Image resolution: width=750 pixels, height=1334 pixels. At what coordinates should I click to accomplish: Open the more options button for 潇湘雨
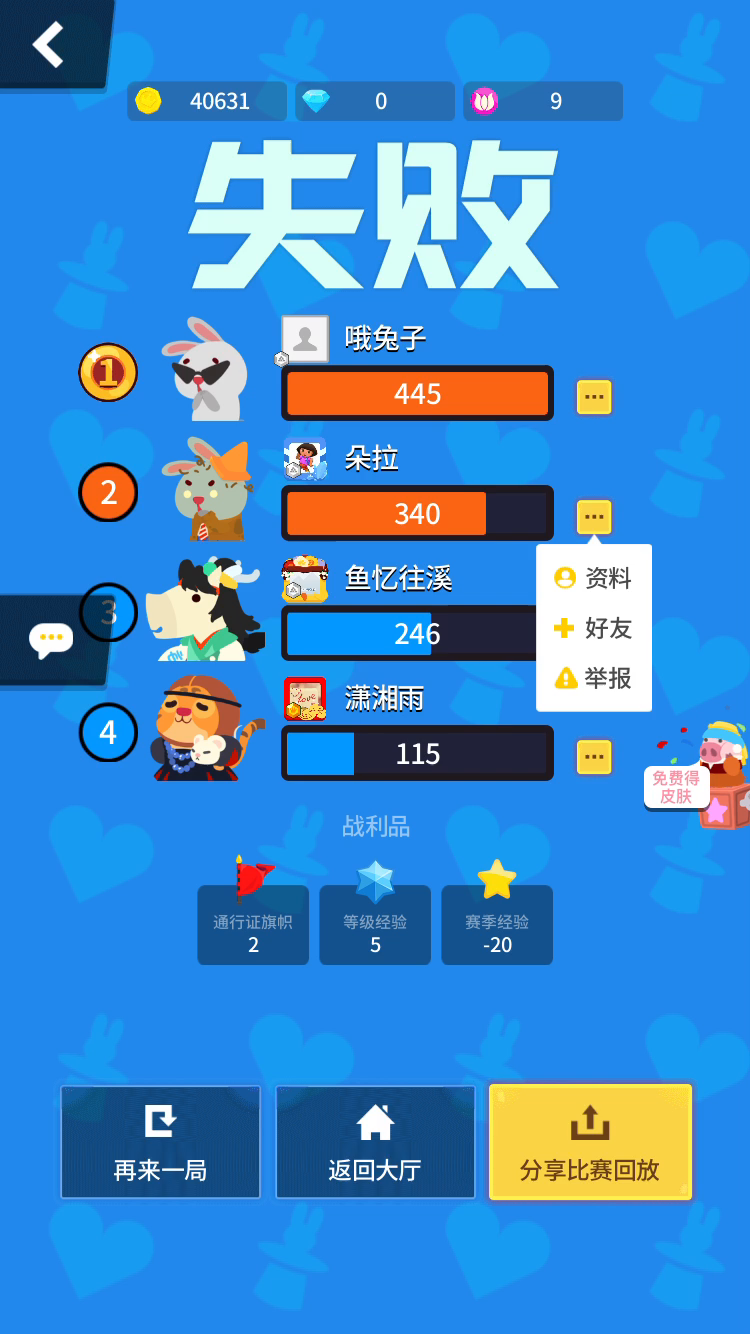coord(594,757)
